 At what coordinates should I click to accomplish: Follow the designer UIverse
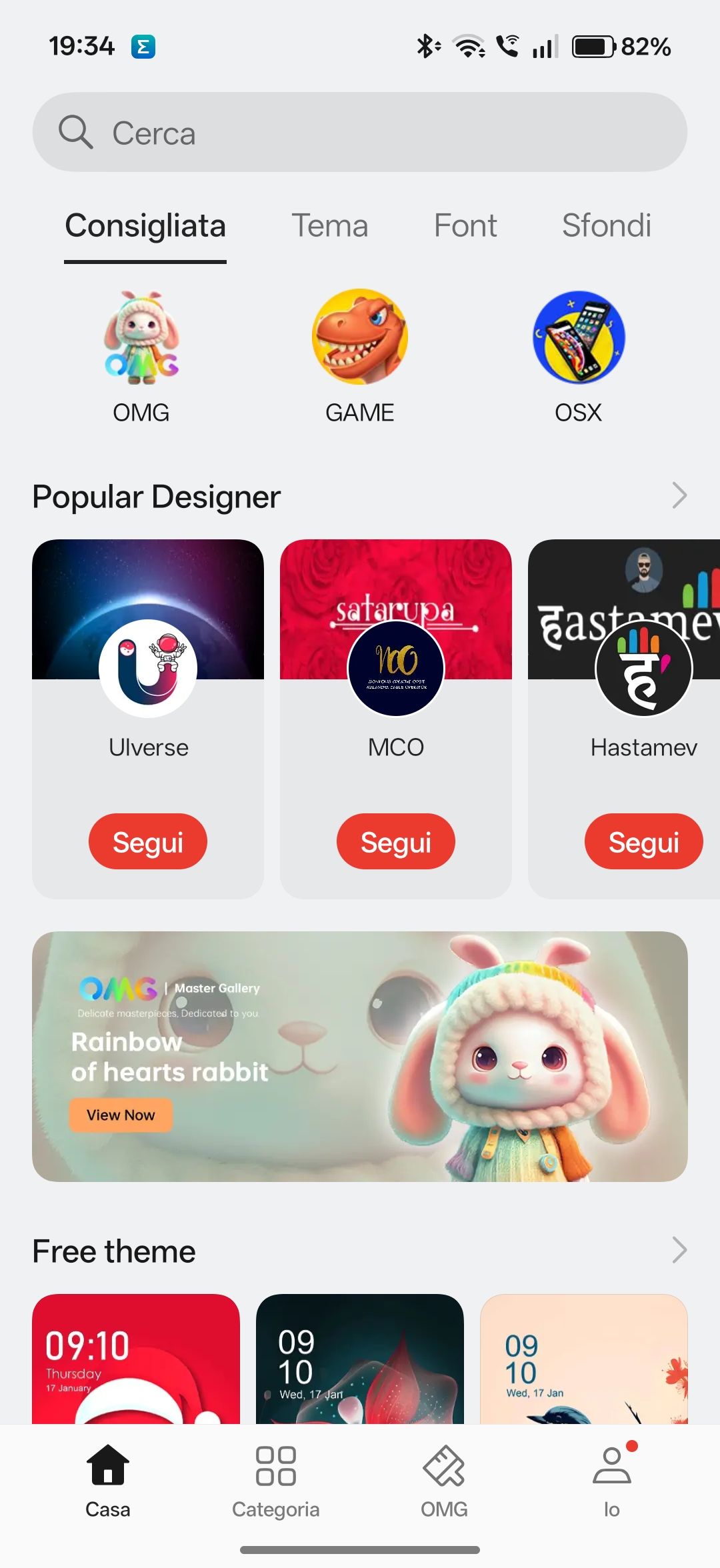click(x=148, y=841)
